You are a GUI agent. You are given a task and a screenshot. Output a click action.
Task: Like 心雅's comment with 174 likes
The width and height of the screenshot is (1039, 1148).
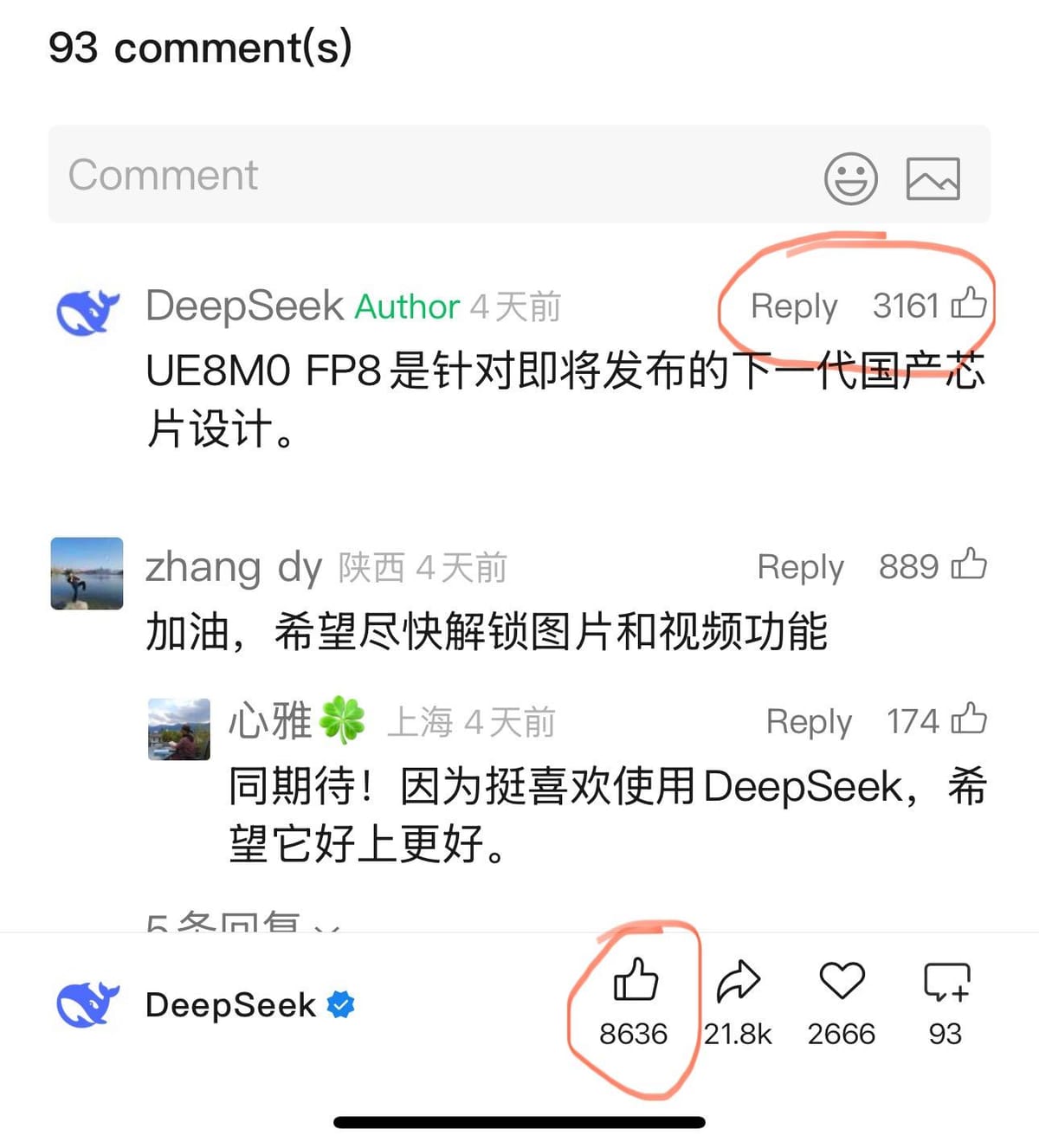click(968, 719)
